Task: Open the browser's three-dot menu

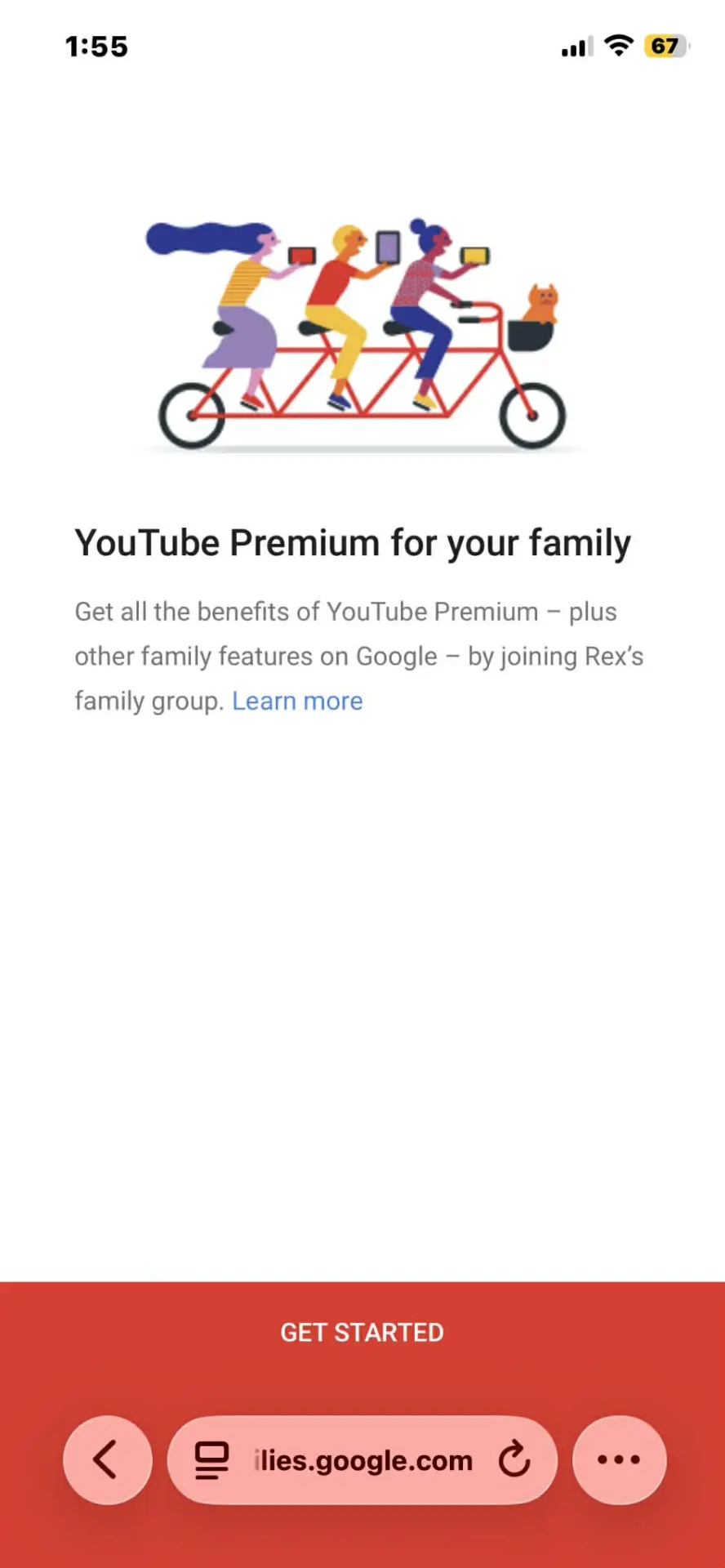Action: click(x=619, y=1459)
